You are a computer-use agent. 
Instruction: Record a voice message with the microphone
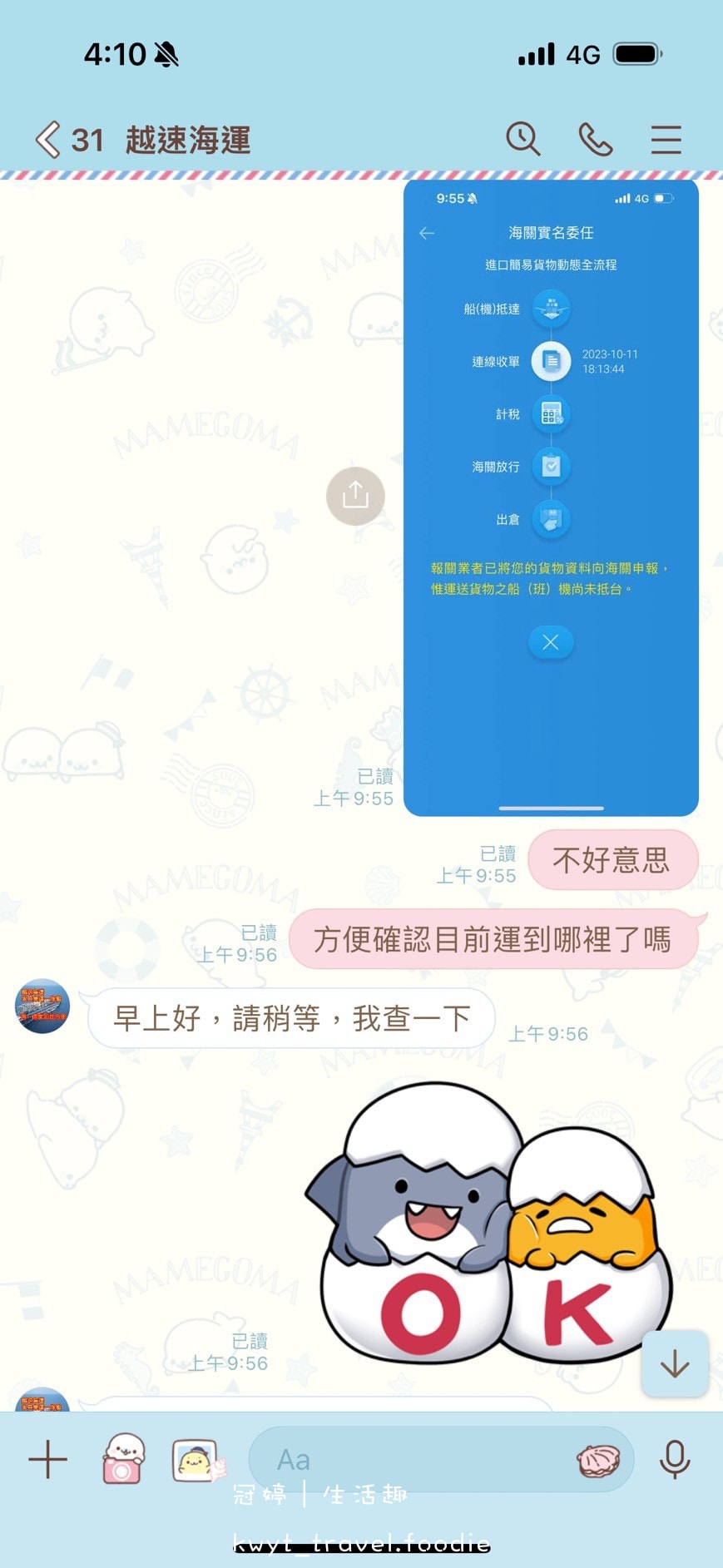[675, 1459]
